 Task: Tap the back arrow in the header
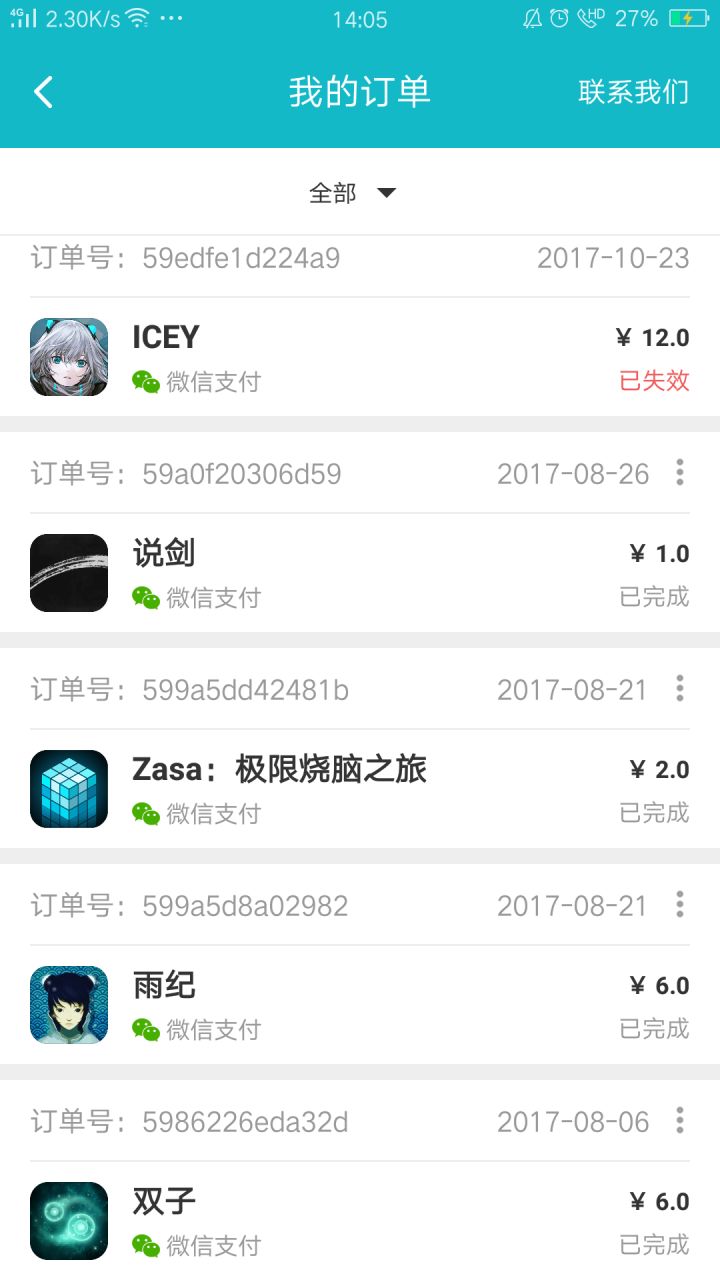[42, 90]
